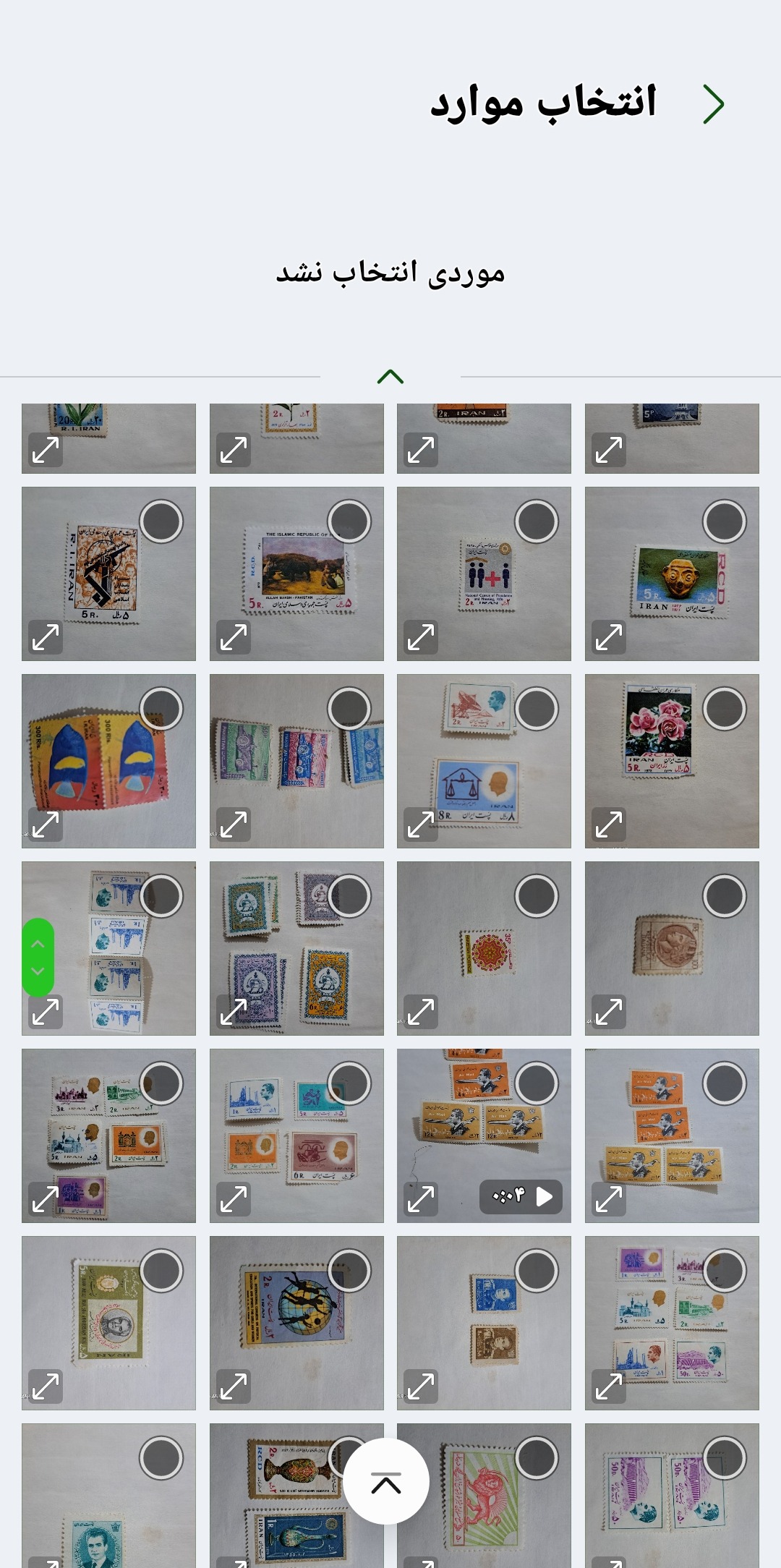This screenshot has width=781, height=1568.
Task: Select the RCD mask stamp photo
Action: pyautogui.click(x=724, y=521)
